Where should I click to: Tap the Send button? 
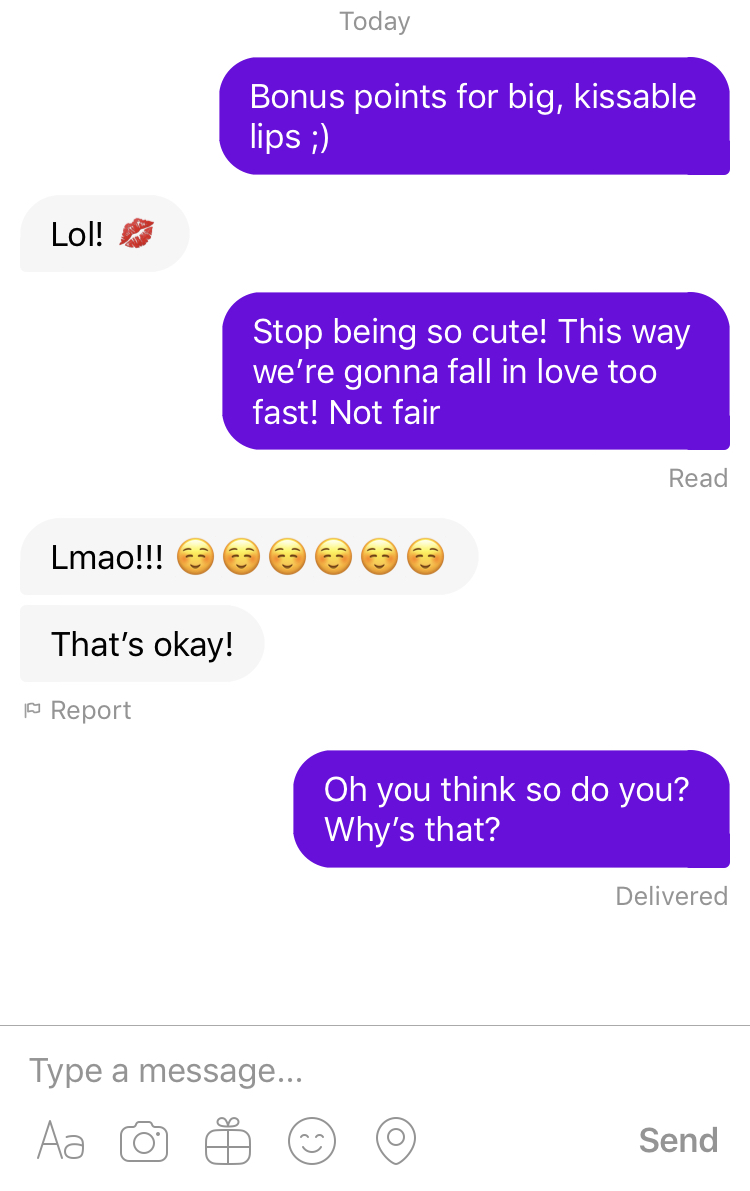tap(678, 1141)
